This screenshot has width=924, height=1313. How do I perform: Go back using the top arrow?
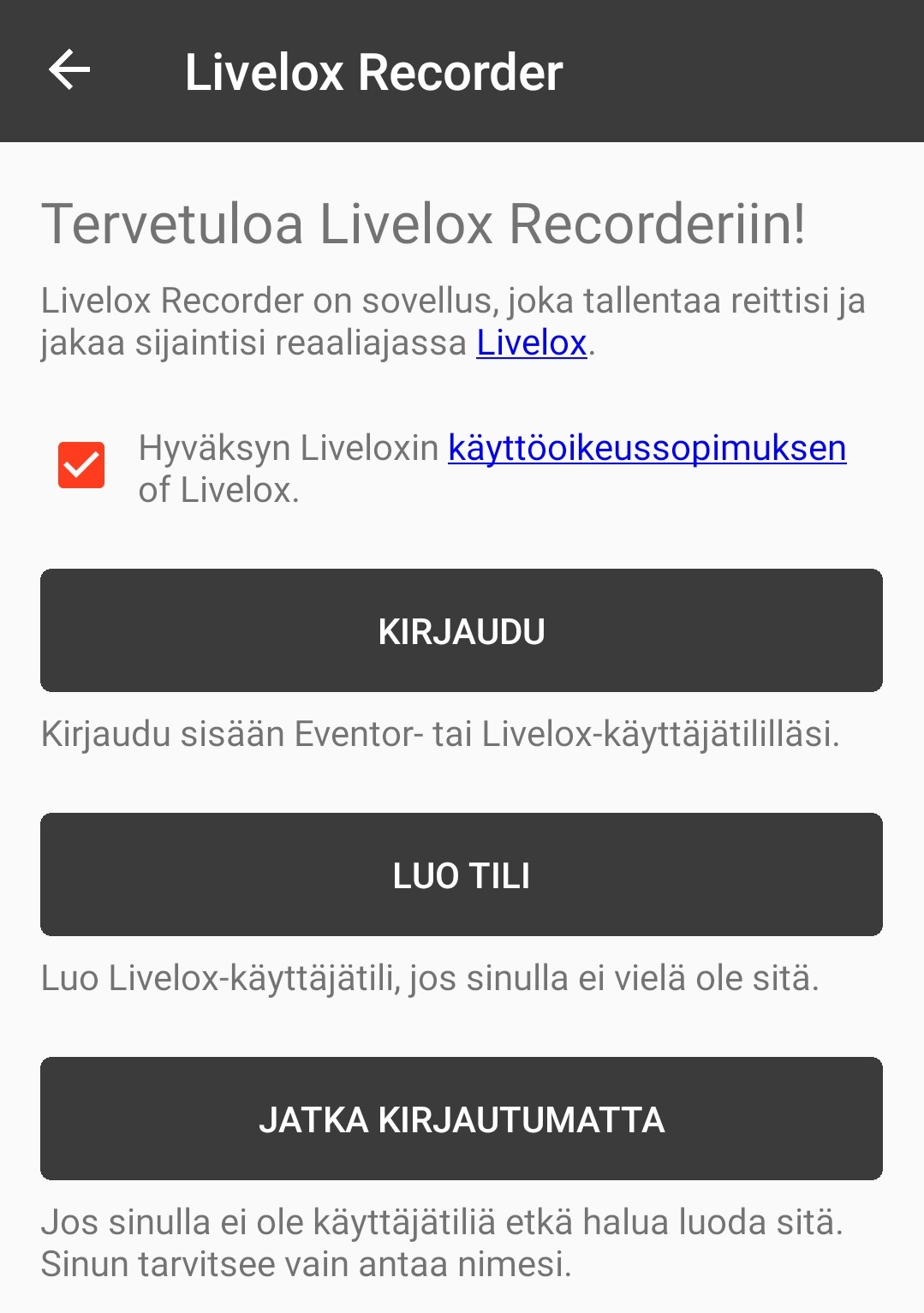69,70
